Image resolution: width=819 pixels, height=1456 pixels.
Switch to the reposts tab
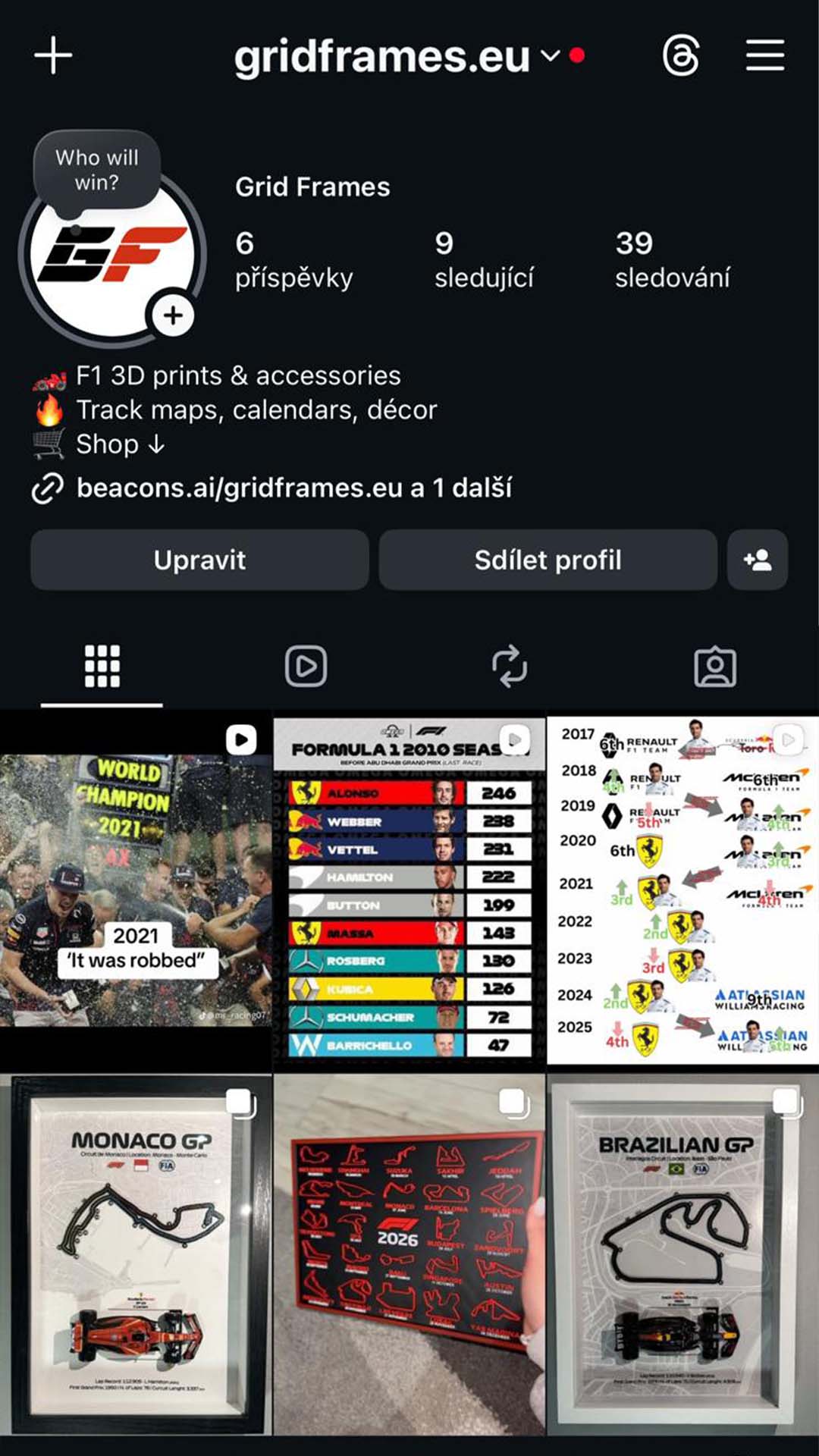pyautogui.click(x=510, y=667)
